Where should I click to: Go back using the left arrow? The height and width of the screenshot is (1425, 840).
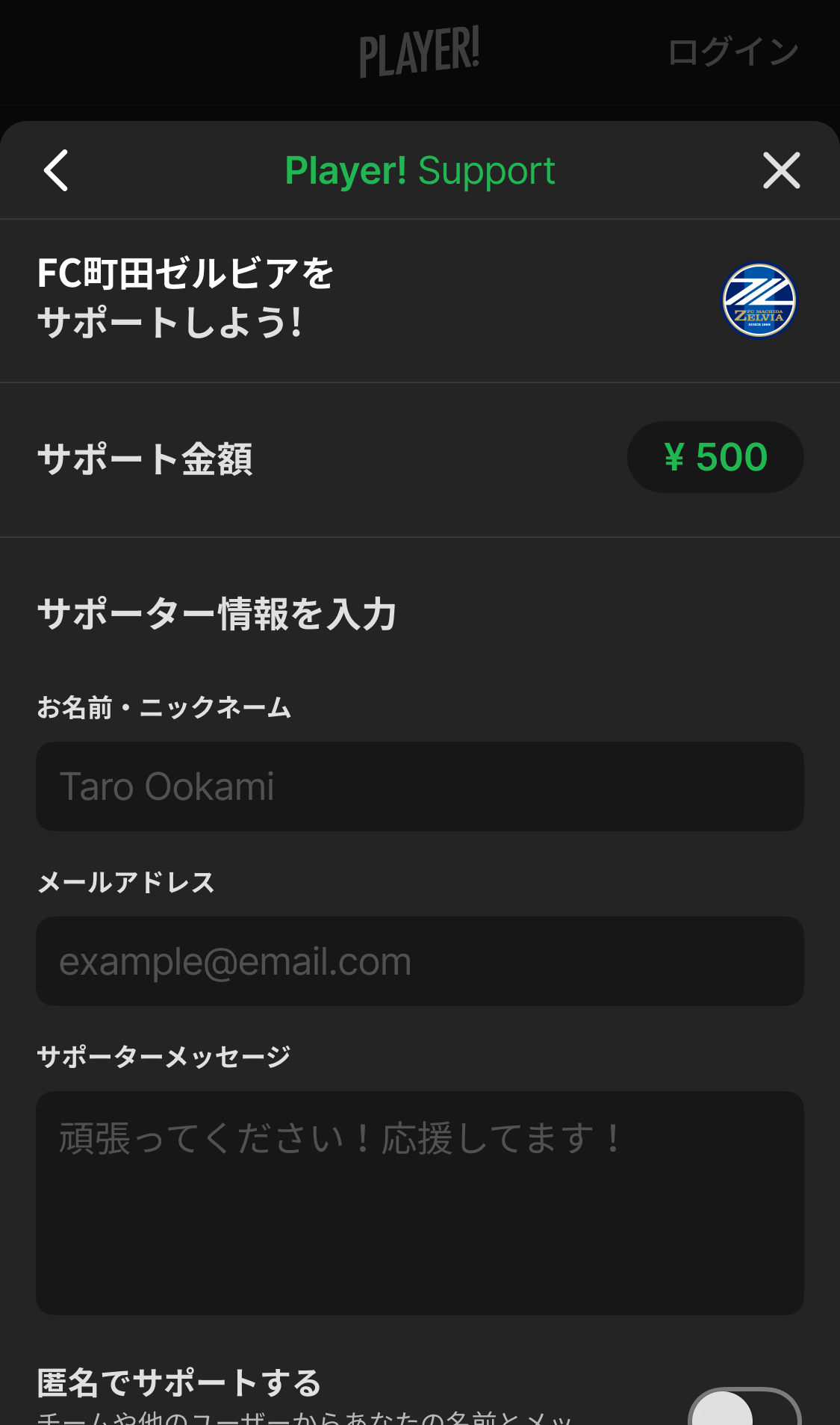click(x=57, y=170)
